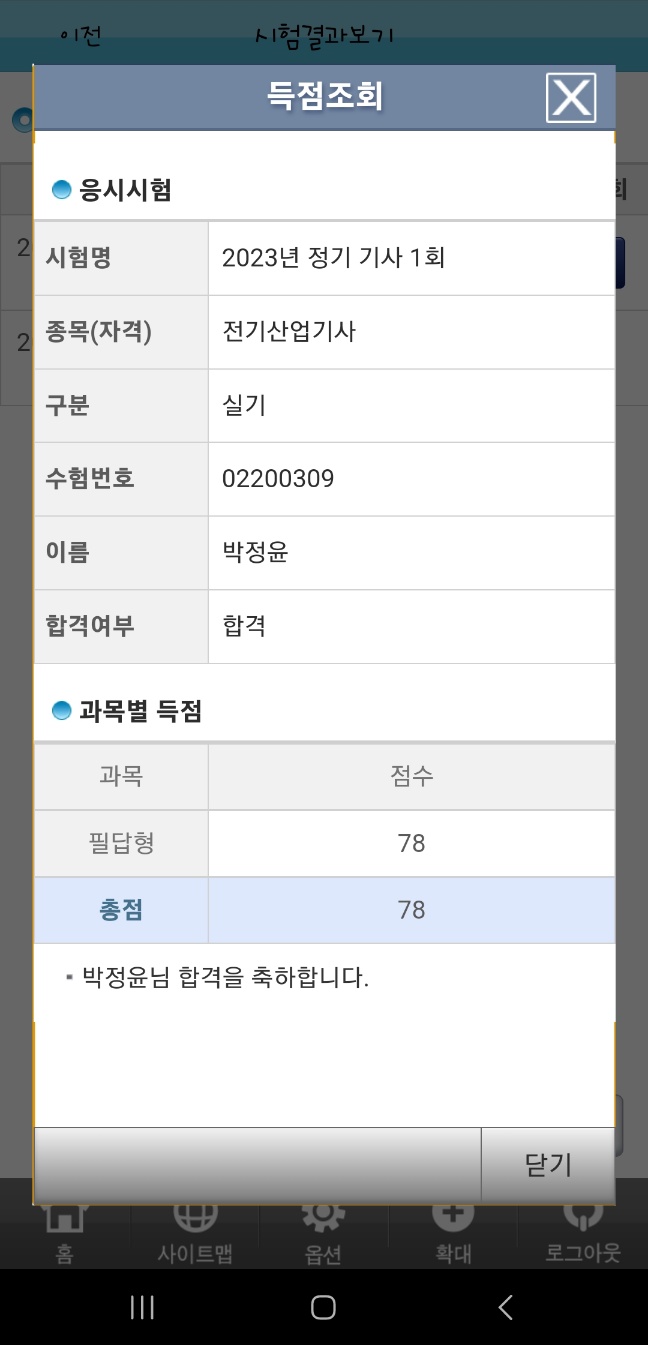Tap the 닫기 button
The image size is (648, 1345).
548,1164
